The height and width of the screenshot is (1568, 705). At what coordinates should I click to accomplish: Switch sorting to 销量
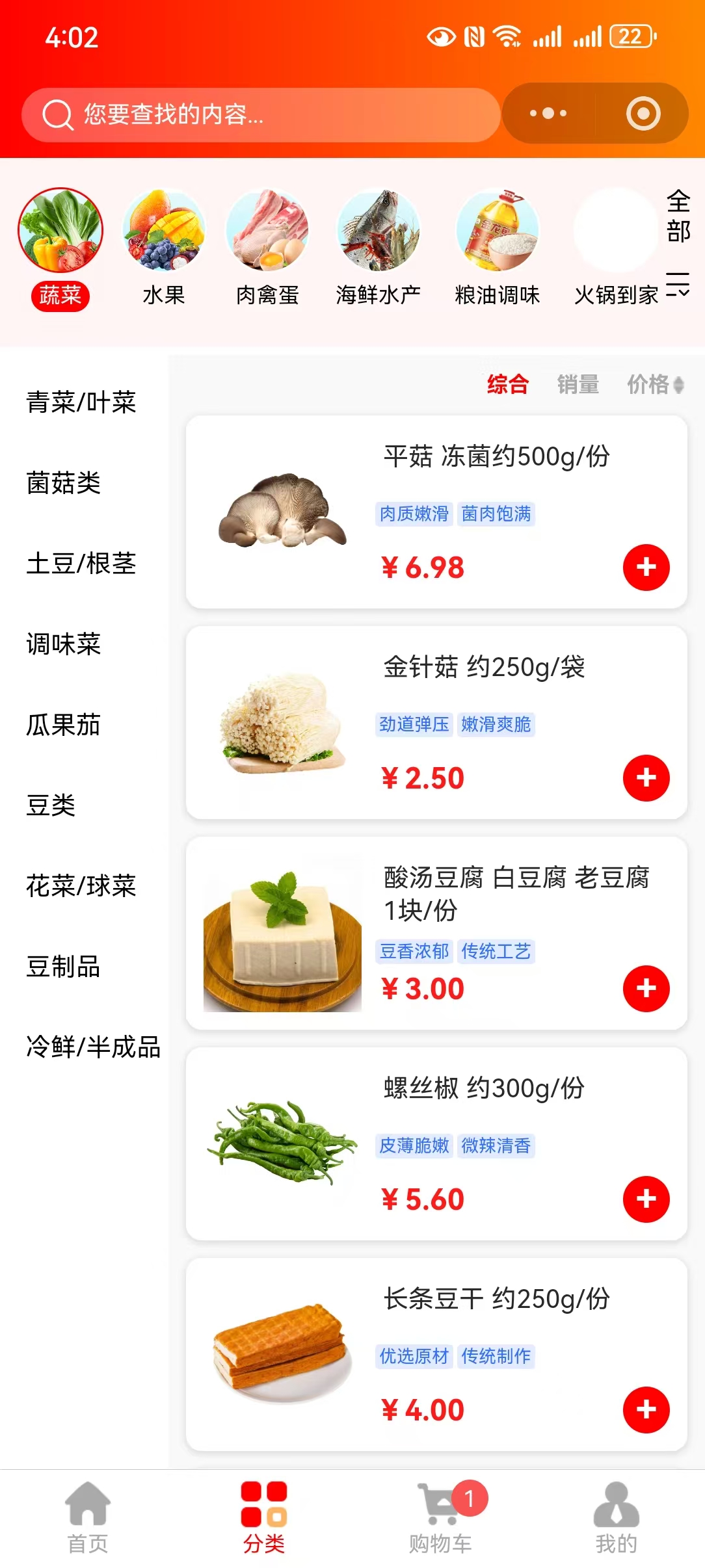(x=578, y=384)
